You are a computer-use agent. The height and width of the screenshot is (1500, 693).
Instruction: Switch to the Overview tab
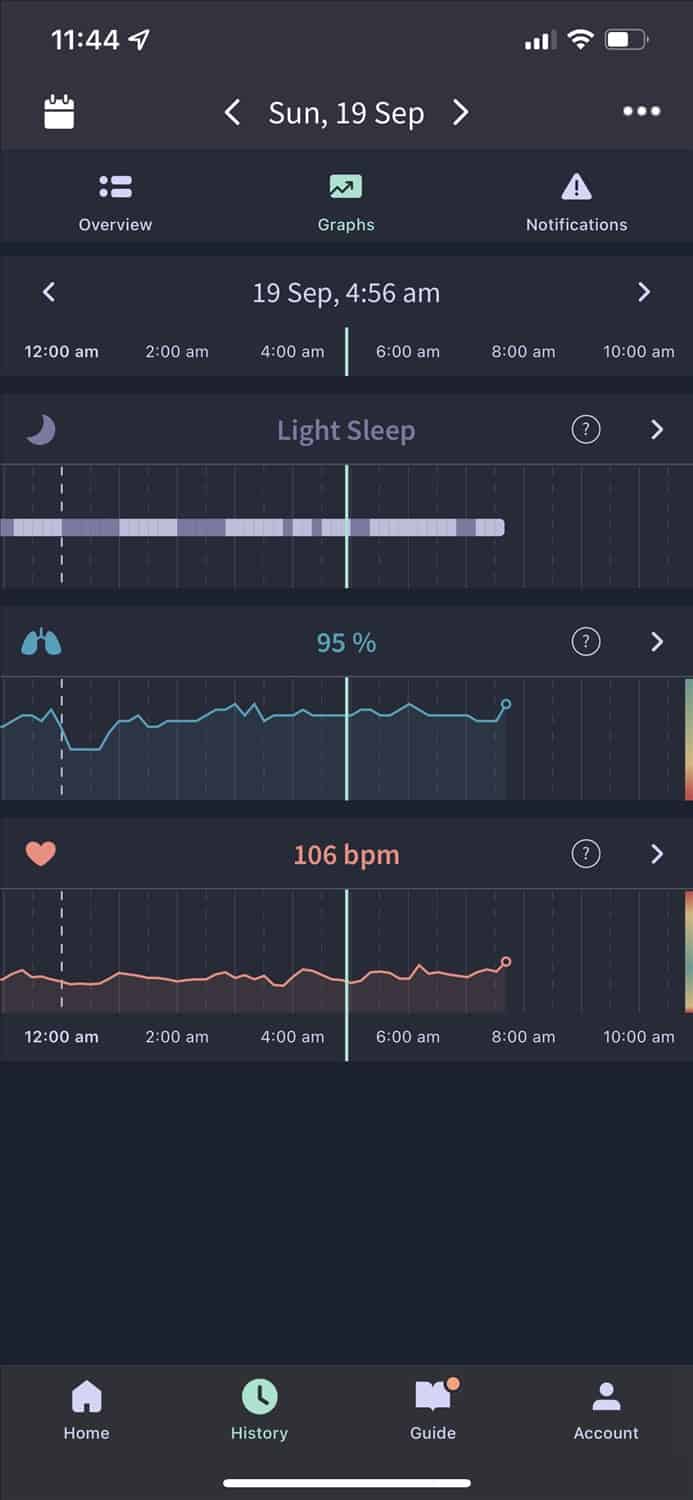115,203
